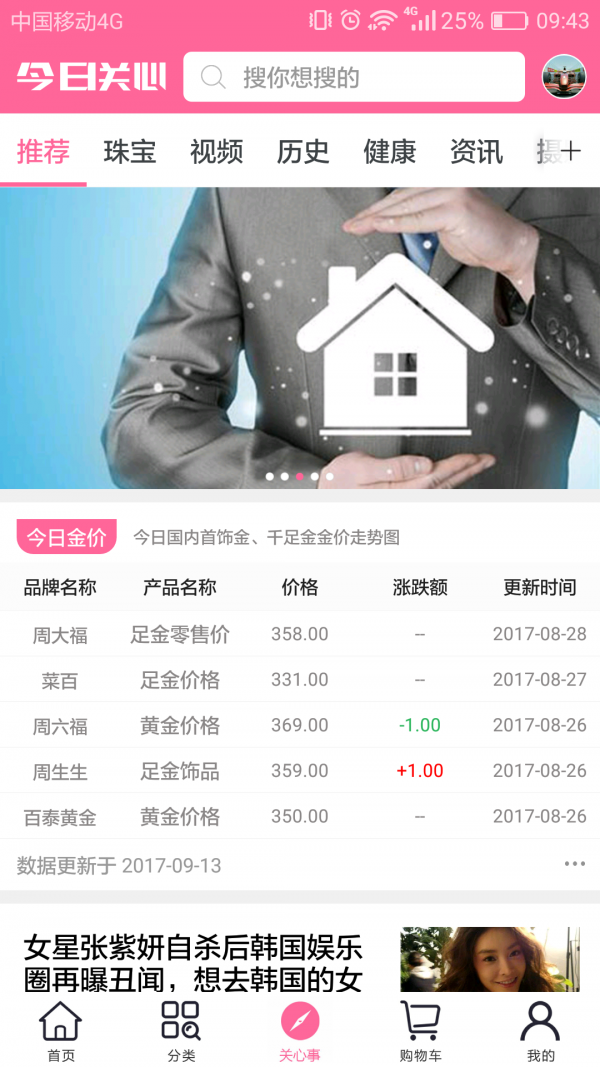
Task: Open the house insurance banner
Action: 300,338
